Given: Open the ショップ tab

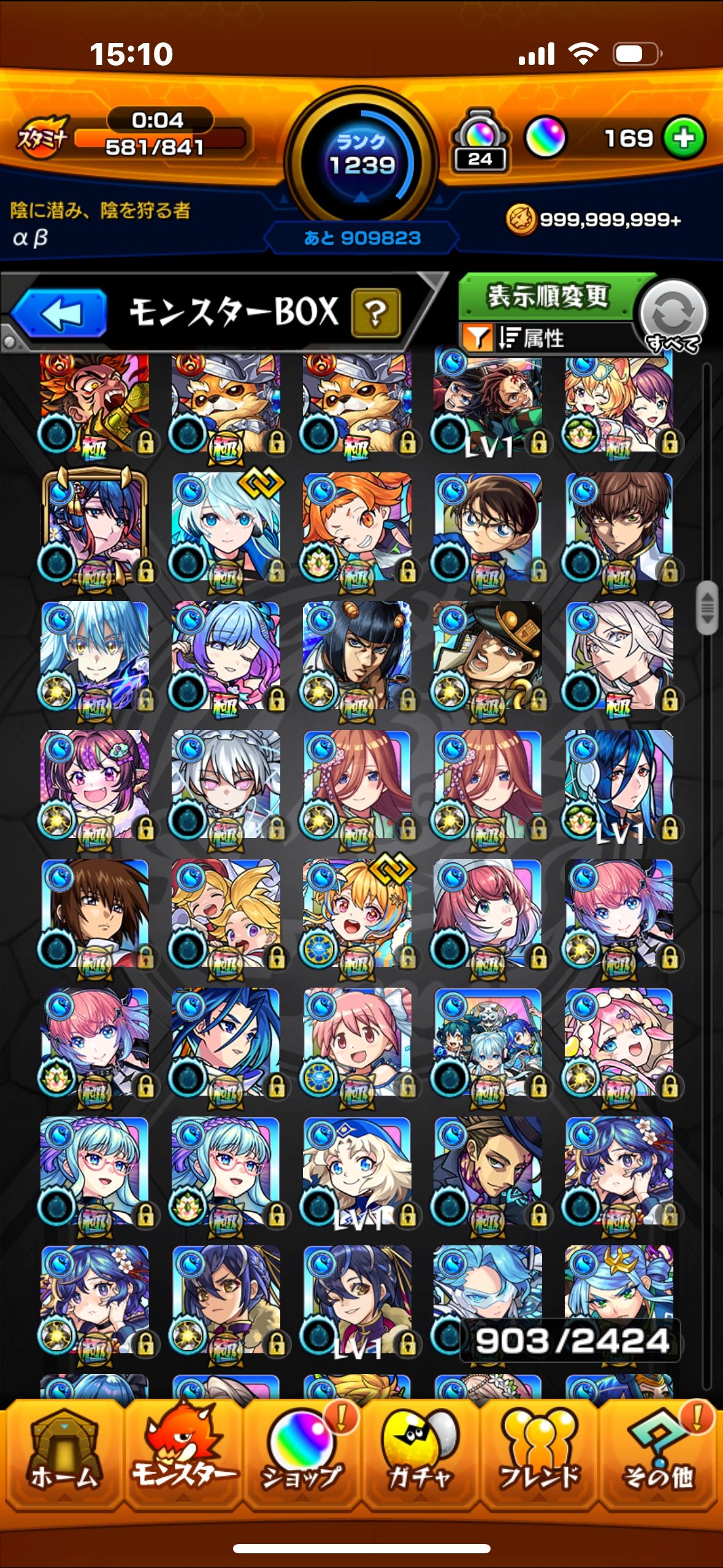Looking at the screenshot, I should pyautogui.click(x=302, y=1461).
